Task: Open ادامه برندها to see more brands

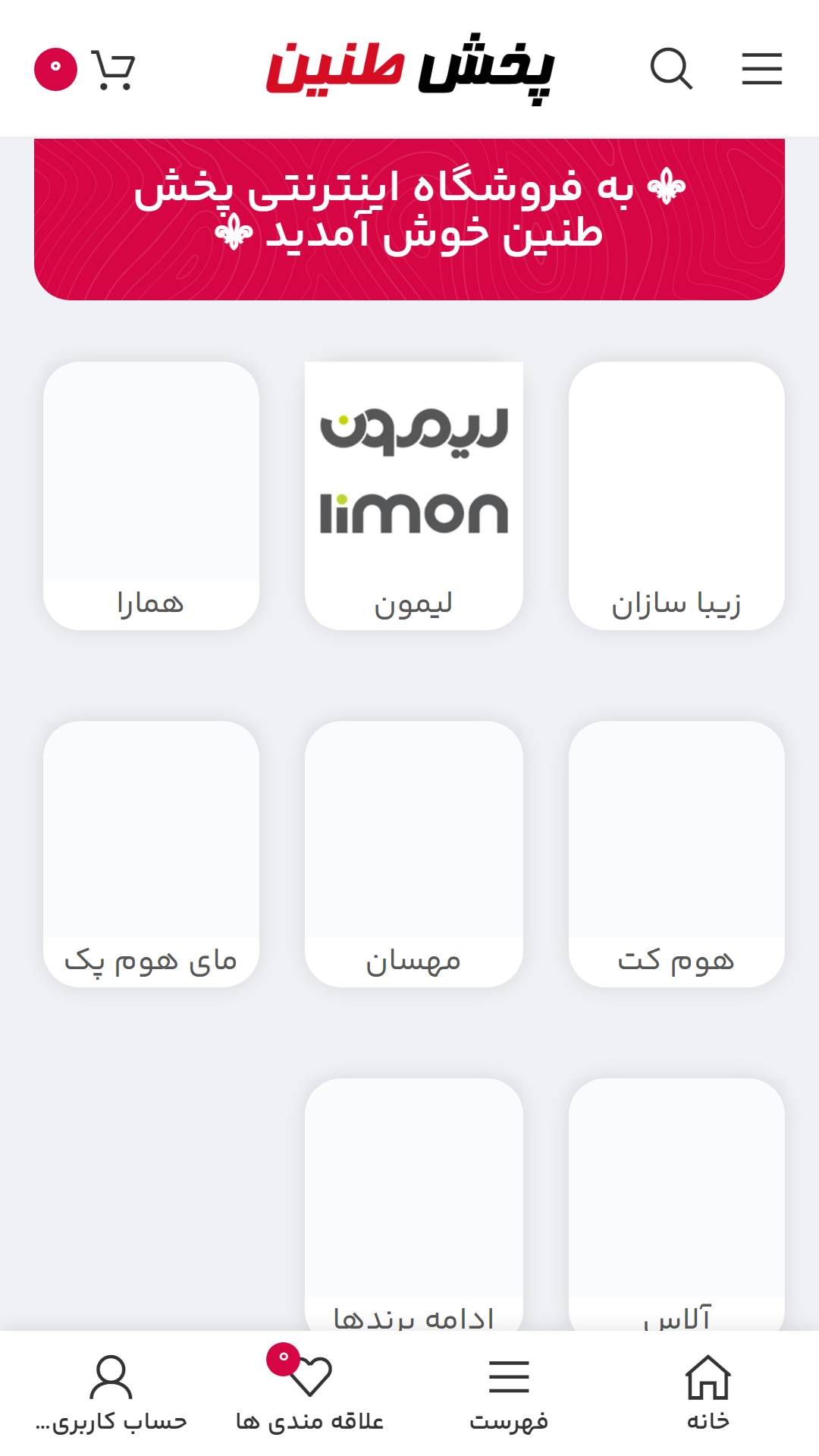Action: pyautogui.click(x=413, y=1204)
